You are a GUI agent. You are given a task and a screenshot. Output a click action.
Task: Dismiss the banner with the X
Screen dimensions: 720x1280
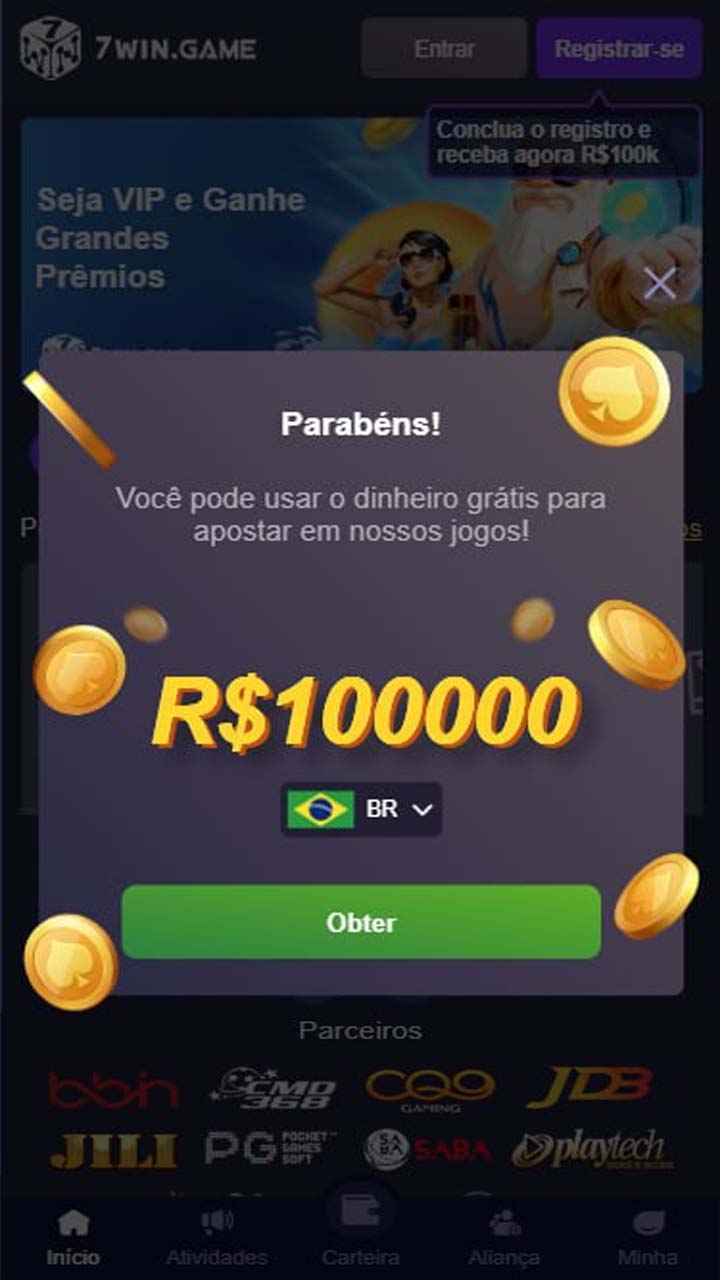tap(659, 283)
